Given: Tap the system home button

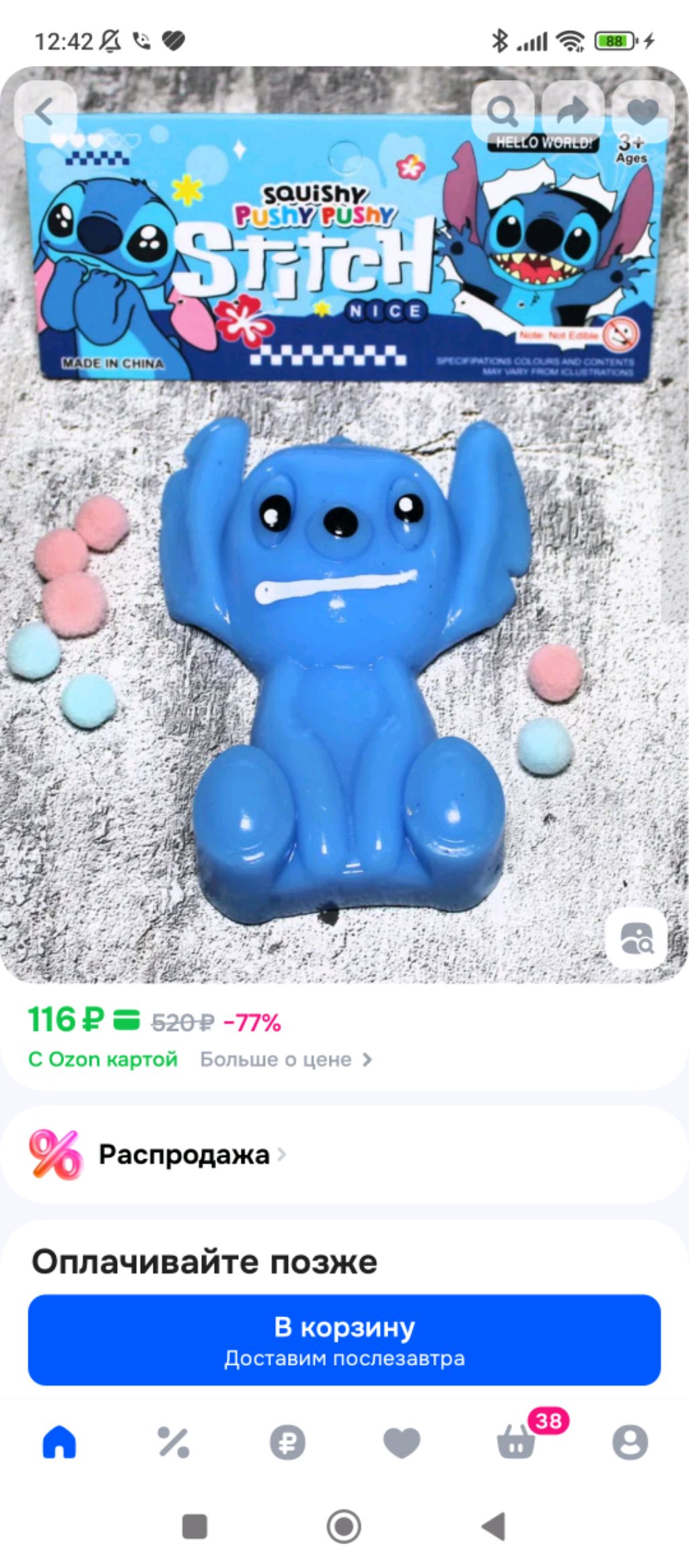Looking at the screenshot, I should click(344, 1526).
